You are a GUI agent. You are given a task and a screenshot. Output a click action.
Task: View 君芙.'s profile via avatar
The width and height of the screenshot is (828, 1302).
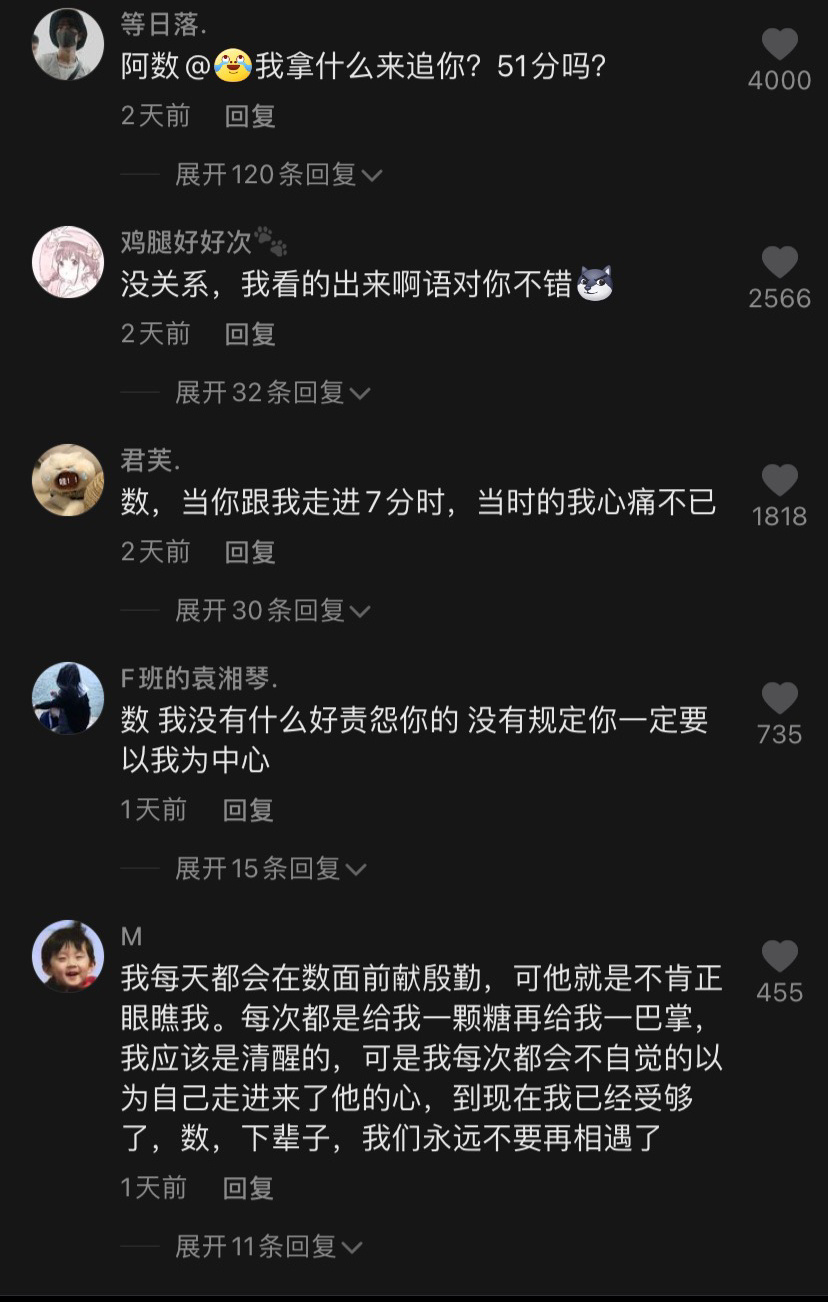click(x=68, y=480)
